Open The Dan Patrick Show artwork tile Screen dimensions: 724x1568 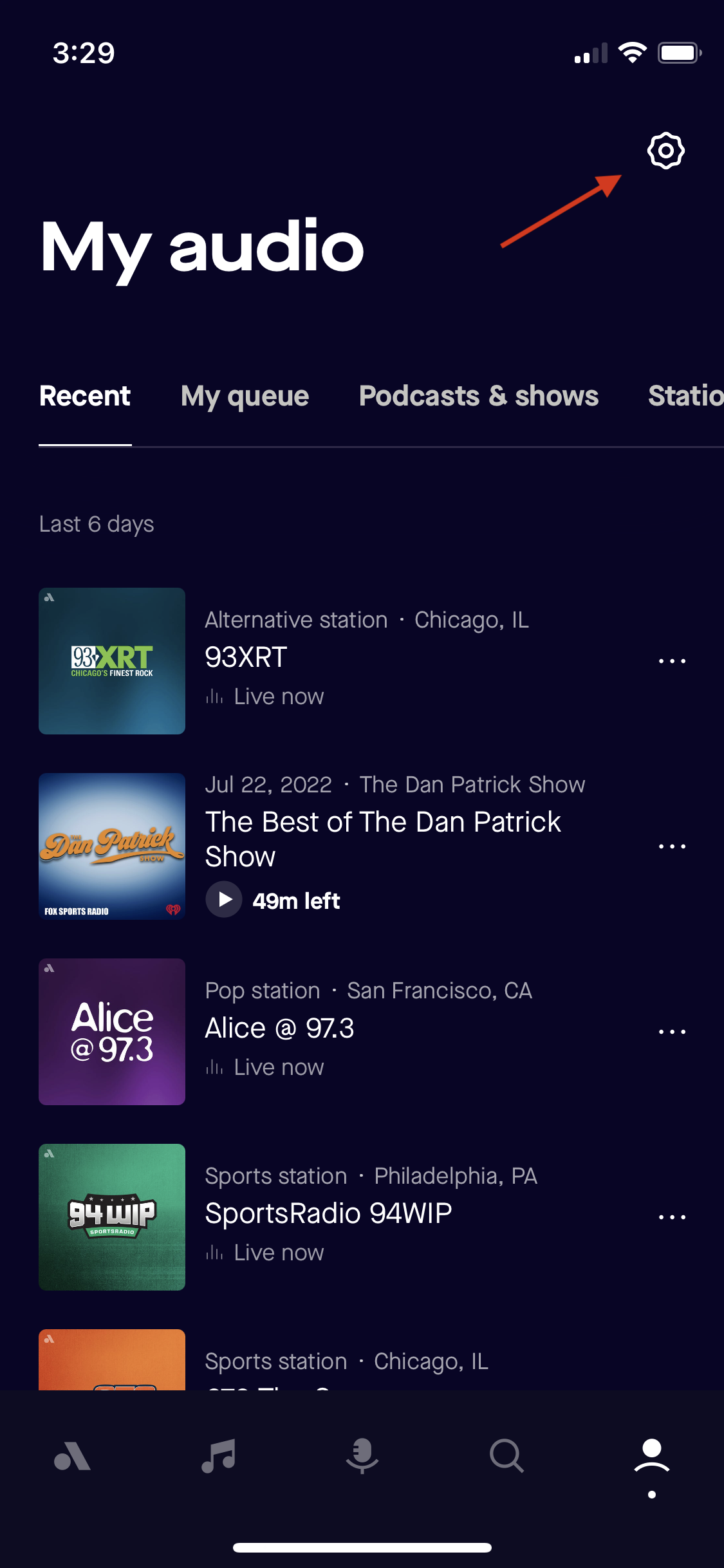pos(112,846)
